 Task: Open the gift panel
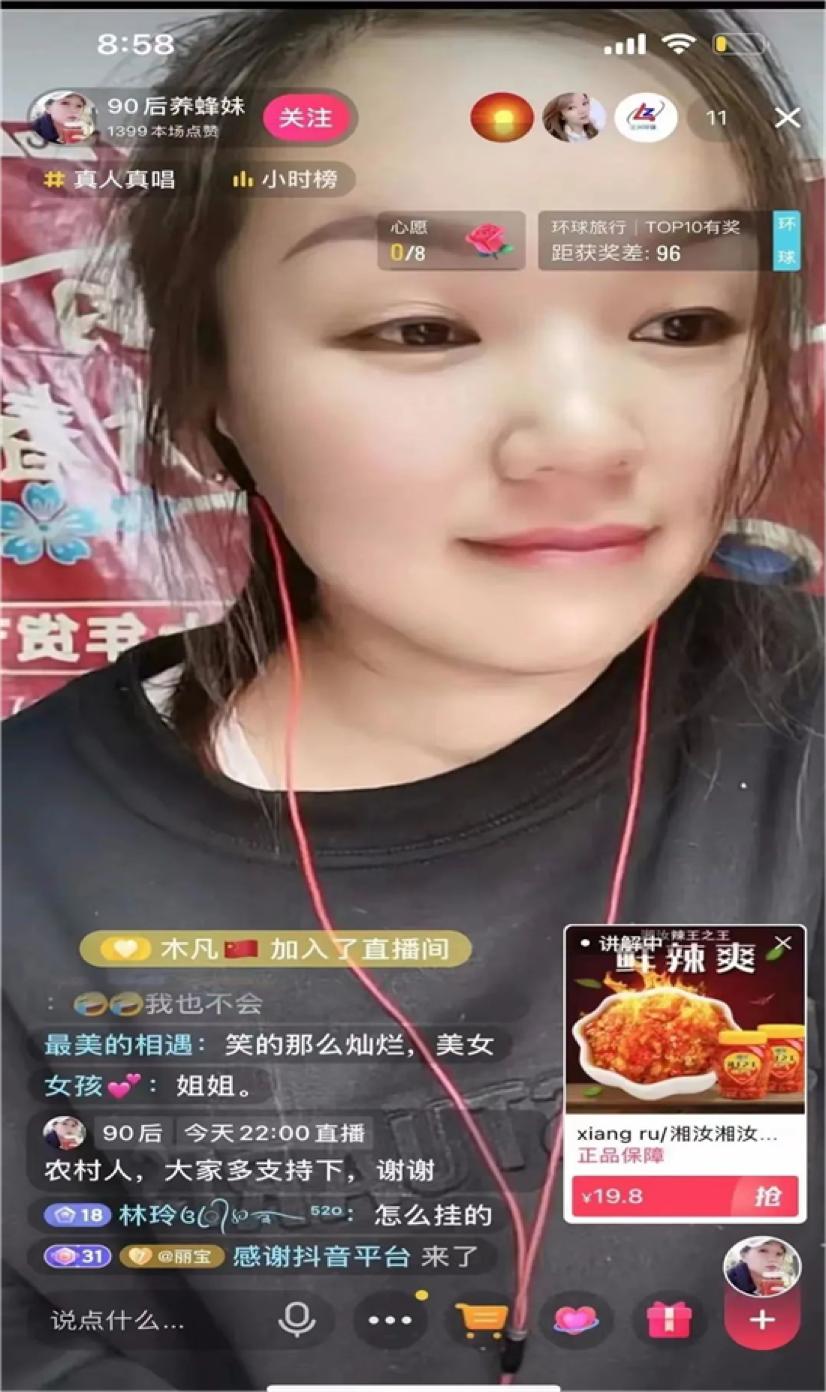[x=672, y=1320]
